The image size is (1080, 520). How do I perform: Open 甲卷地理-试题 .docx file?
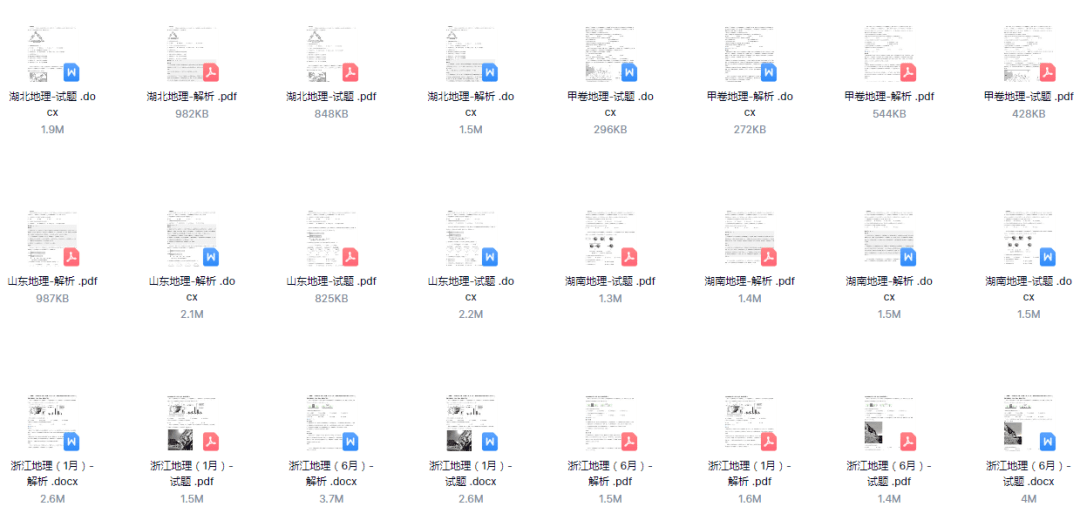coord(610,55)
